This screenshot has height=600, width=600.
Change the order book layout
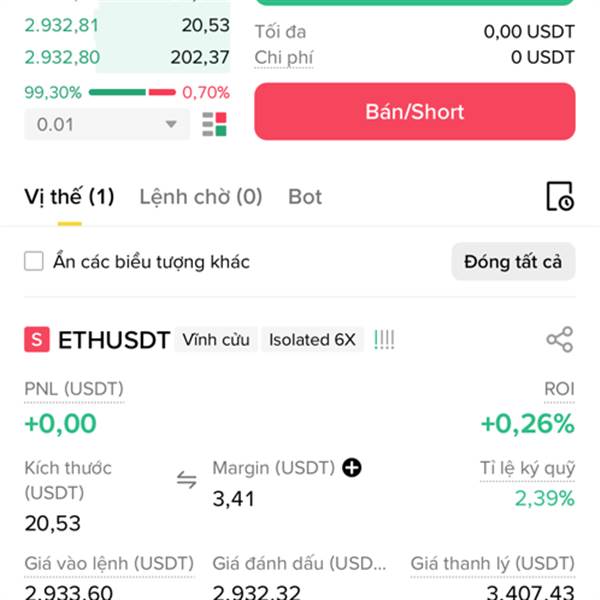pos(214,125)
